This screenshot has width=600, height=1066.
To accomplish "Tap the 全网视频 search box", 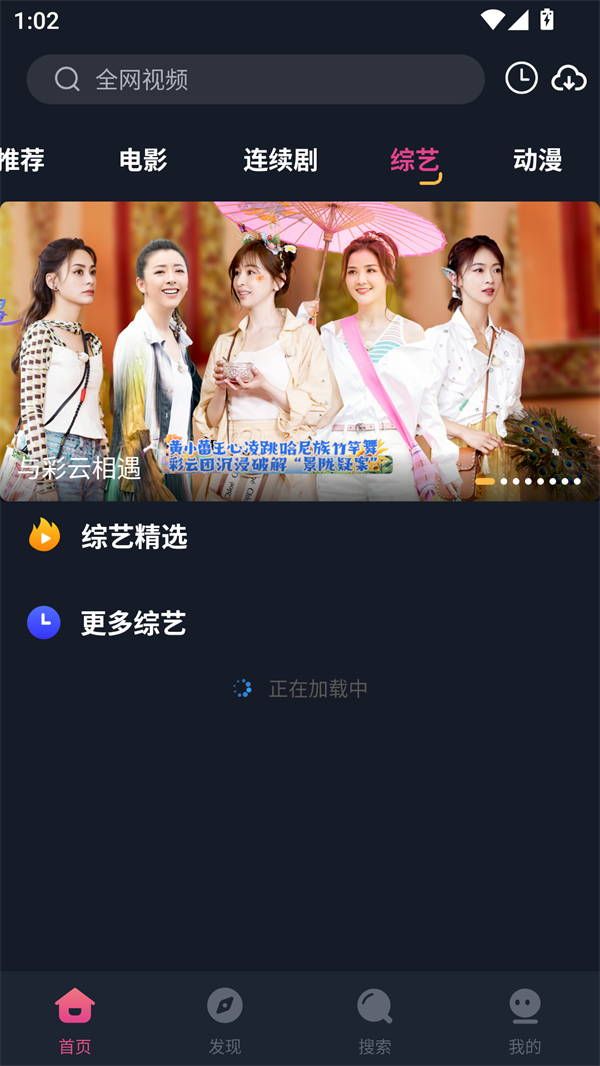I will 255,80.
